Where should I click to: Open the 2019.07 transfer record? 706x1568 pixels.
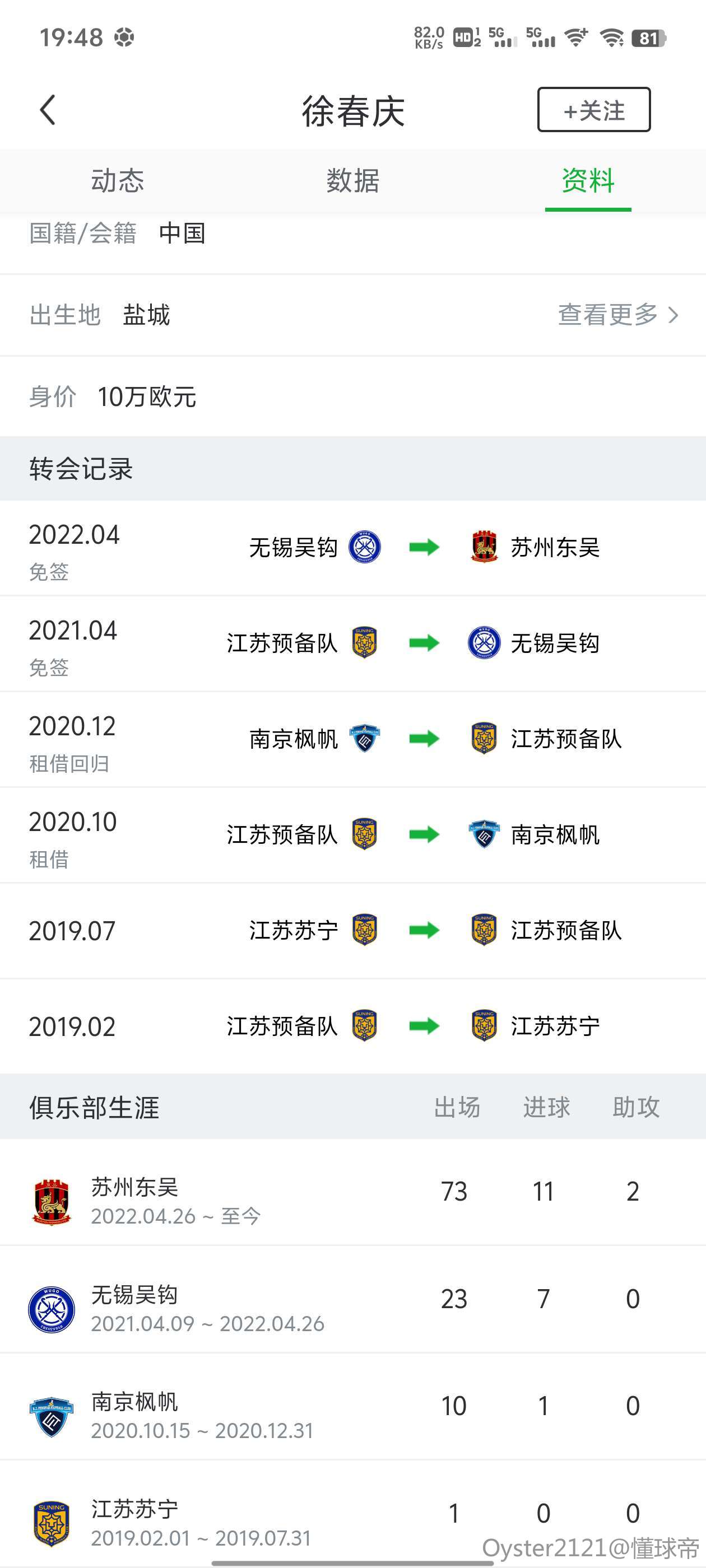[352, 931]
